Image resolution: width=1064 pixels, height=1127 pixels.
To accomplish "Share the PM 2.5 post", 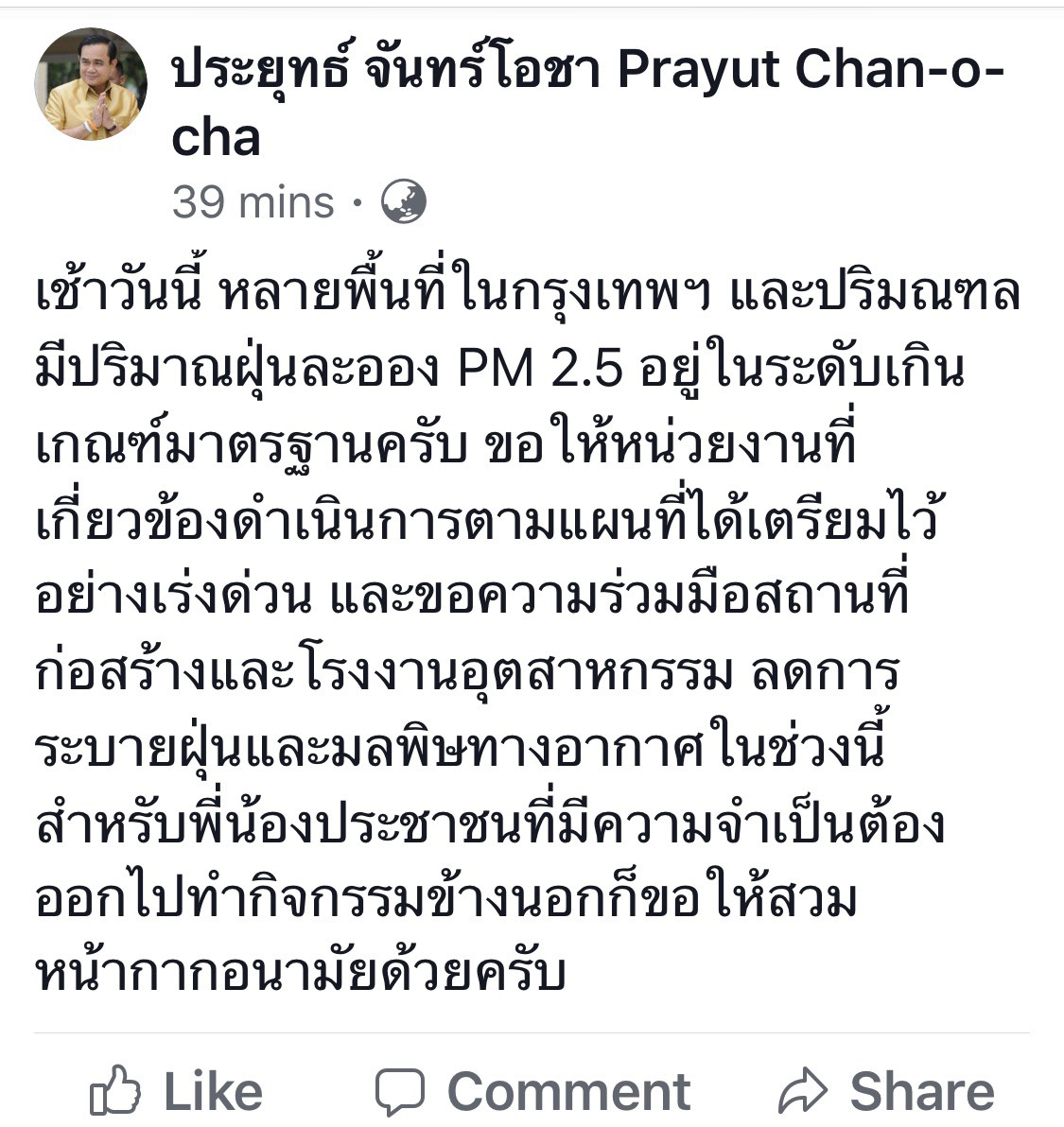I will 885,1091.
